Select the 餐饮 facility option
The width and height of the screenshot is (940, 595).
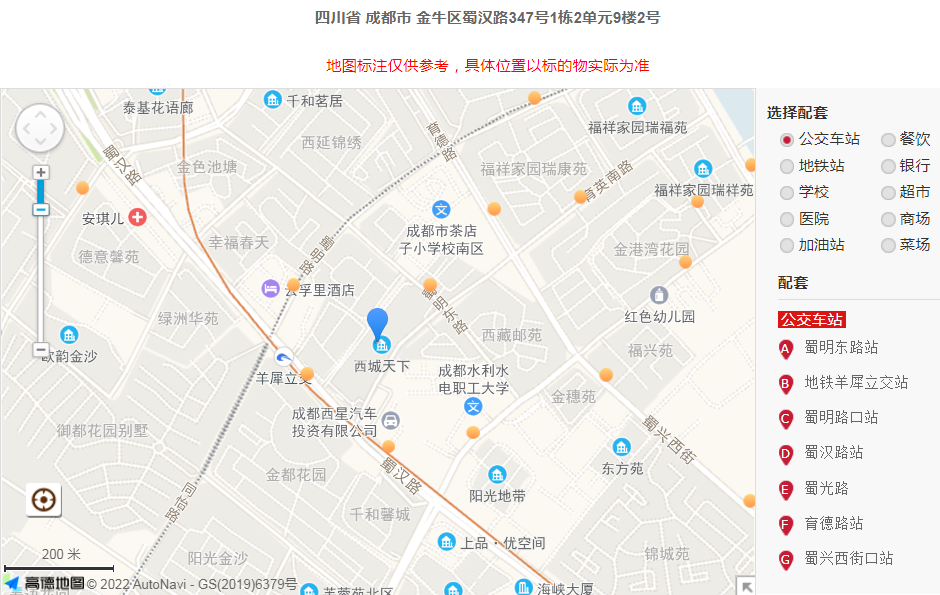[x=888, y=140]
